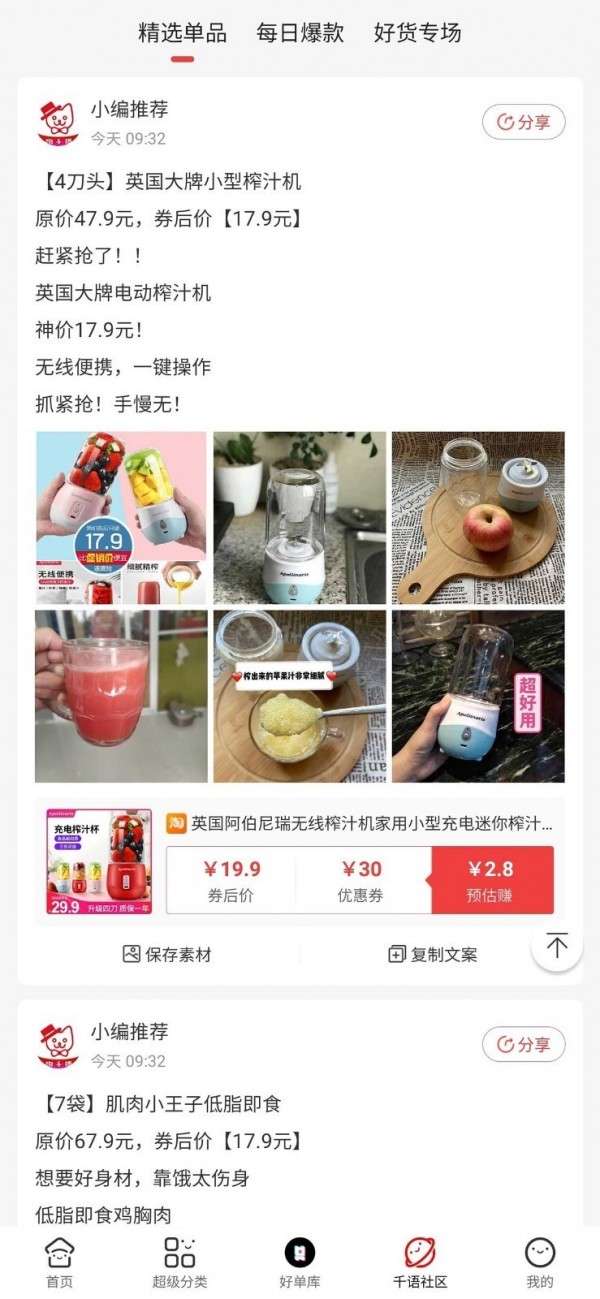The image size is (600, 1299).
Task: Select the 千语社区 community tab
Action: coord(420,1262)
